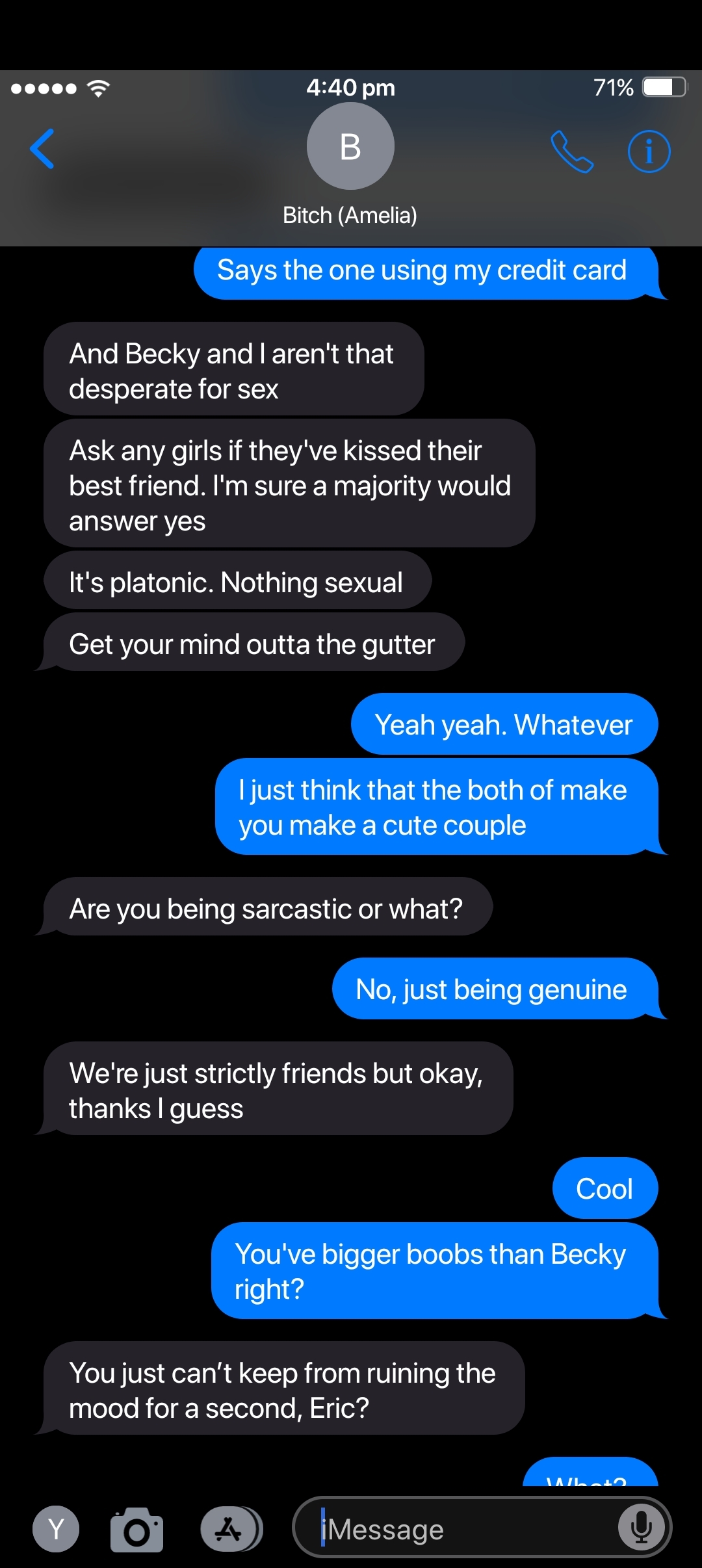Open the App Store apps drawer
The height and width of the screenshot is (1568, 702).
tap(230, 1529)
